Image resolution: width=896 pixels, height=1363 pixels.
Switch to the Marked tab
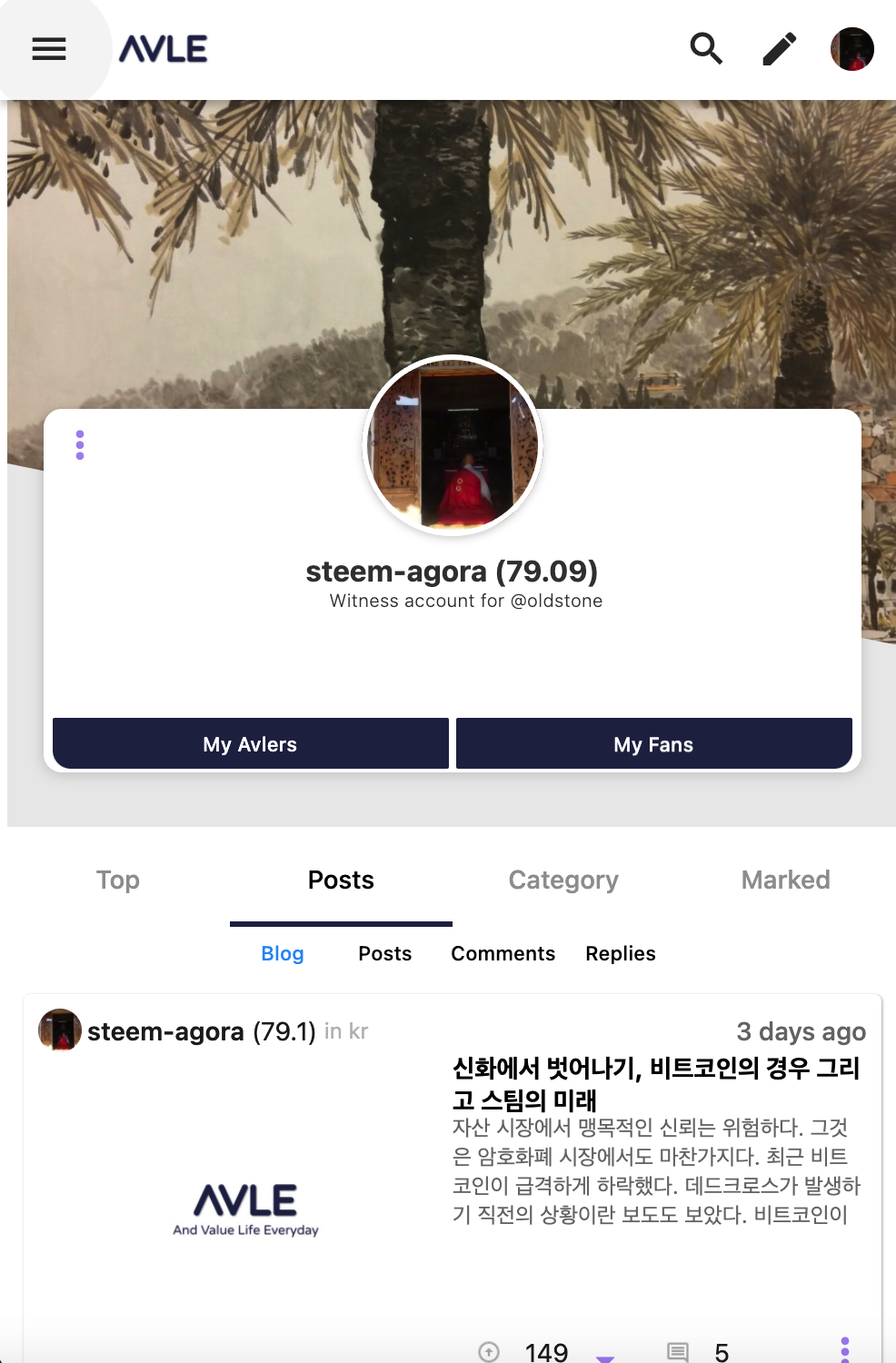point(785,880)
